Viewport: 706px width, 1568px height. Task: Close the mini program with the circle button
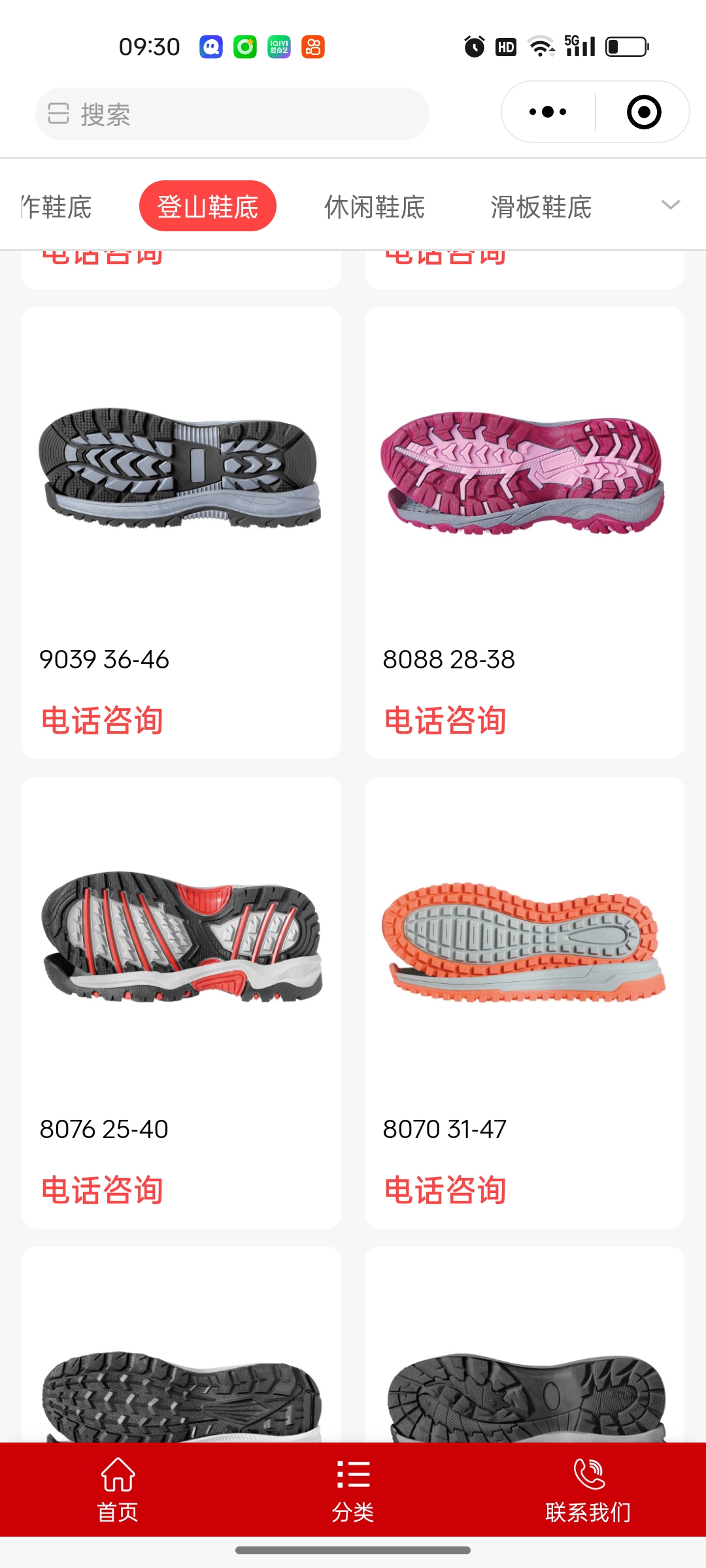(643, 112)
